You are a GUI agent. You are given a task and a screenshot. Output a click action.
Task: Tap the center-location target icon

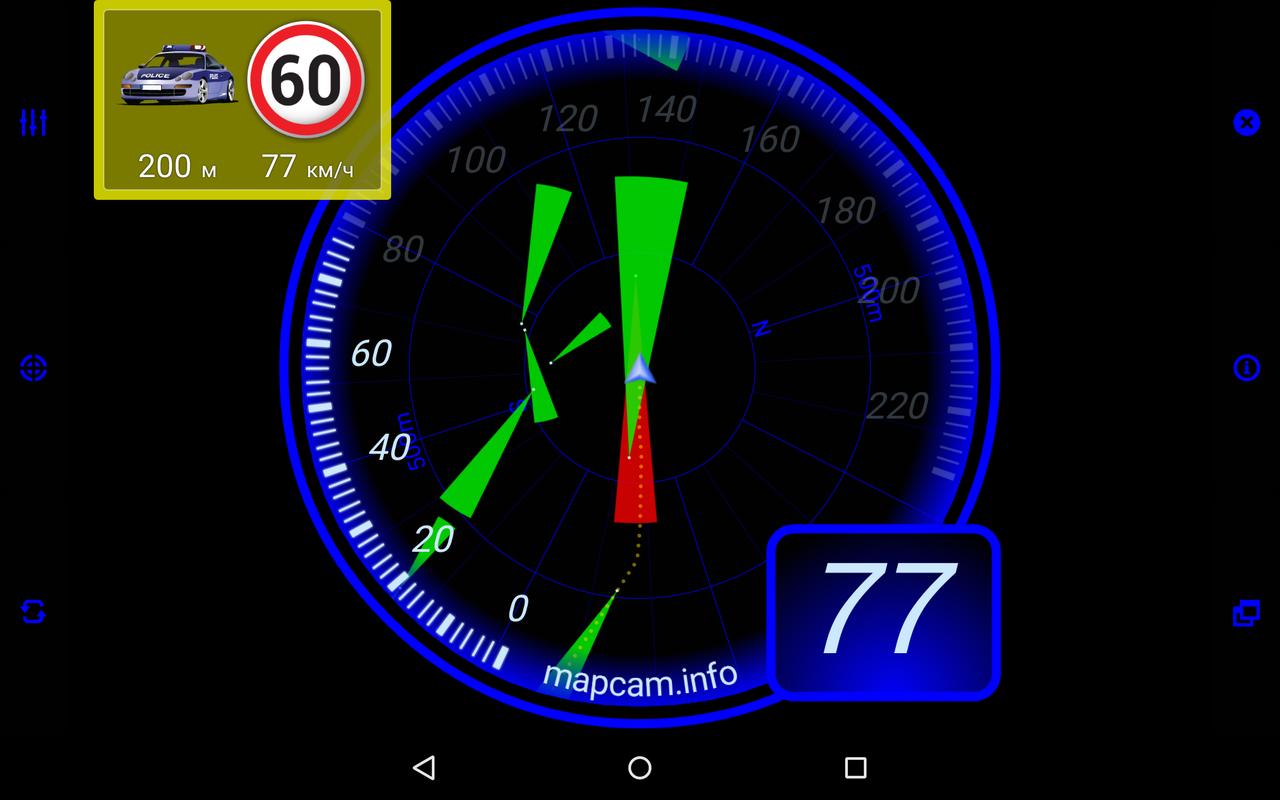[33, 367]
